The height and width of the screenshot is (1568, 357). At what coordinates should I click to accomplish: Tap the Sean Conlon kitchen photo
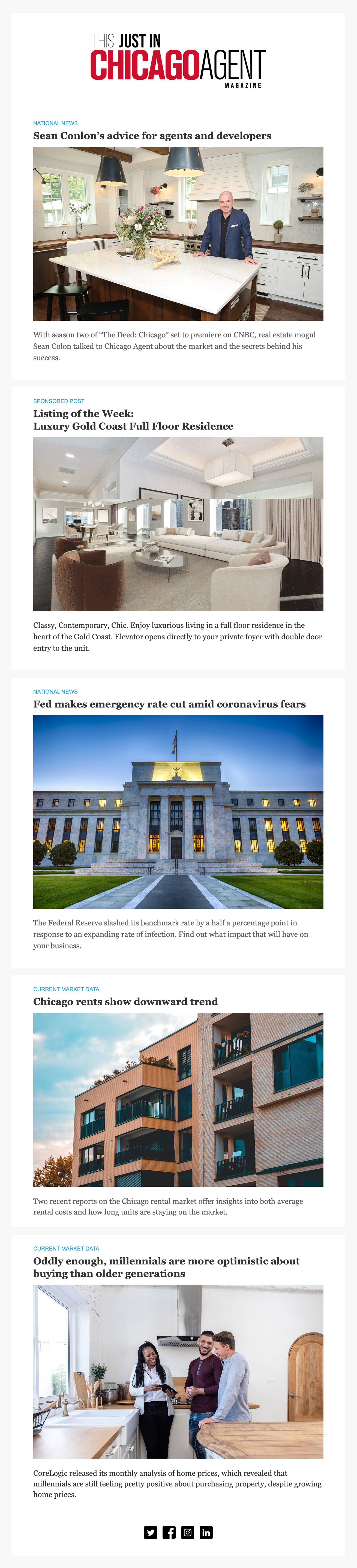click(x=178, y=234)
